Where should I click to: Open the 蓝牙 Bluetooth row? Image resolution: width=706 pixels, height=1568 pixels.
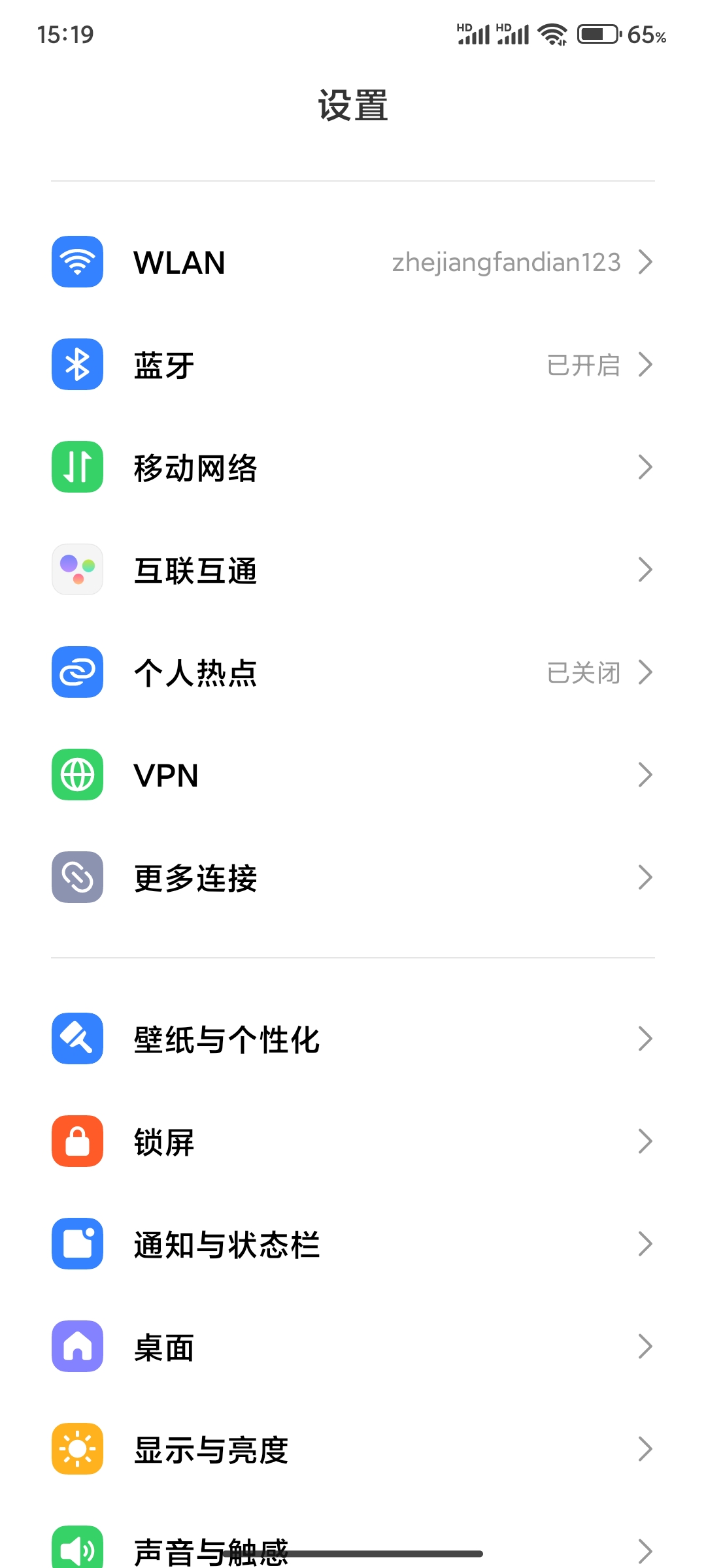(353, 365)
